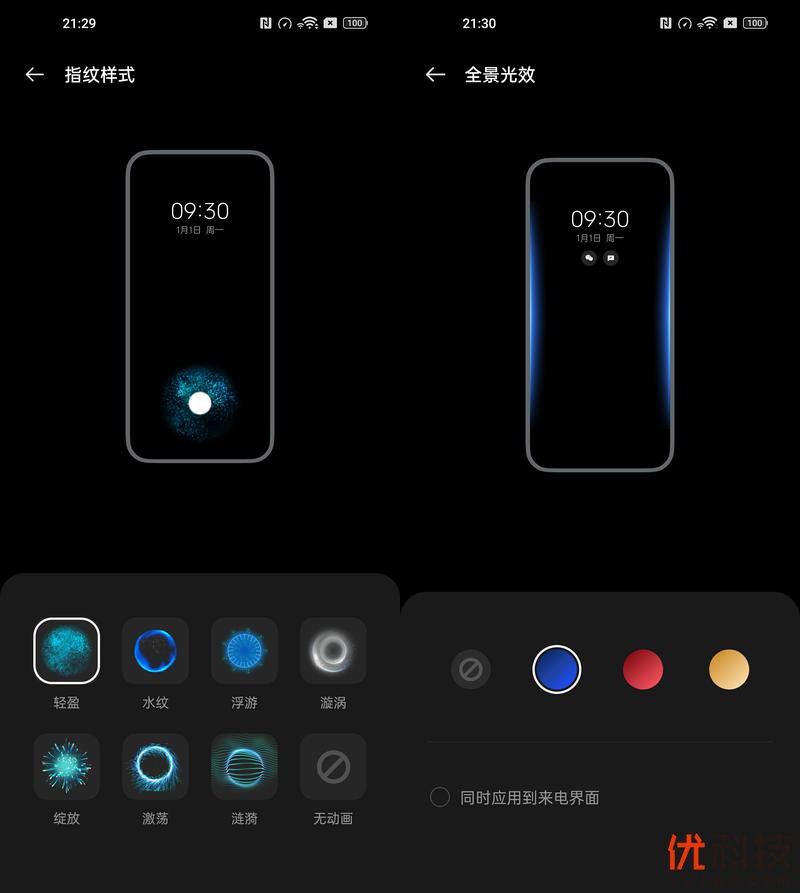Enable 同时应用到来电界面 option
This screenshot has width=800, height=893.
tap(440, 797)
